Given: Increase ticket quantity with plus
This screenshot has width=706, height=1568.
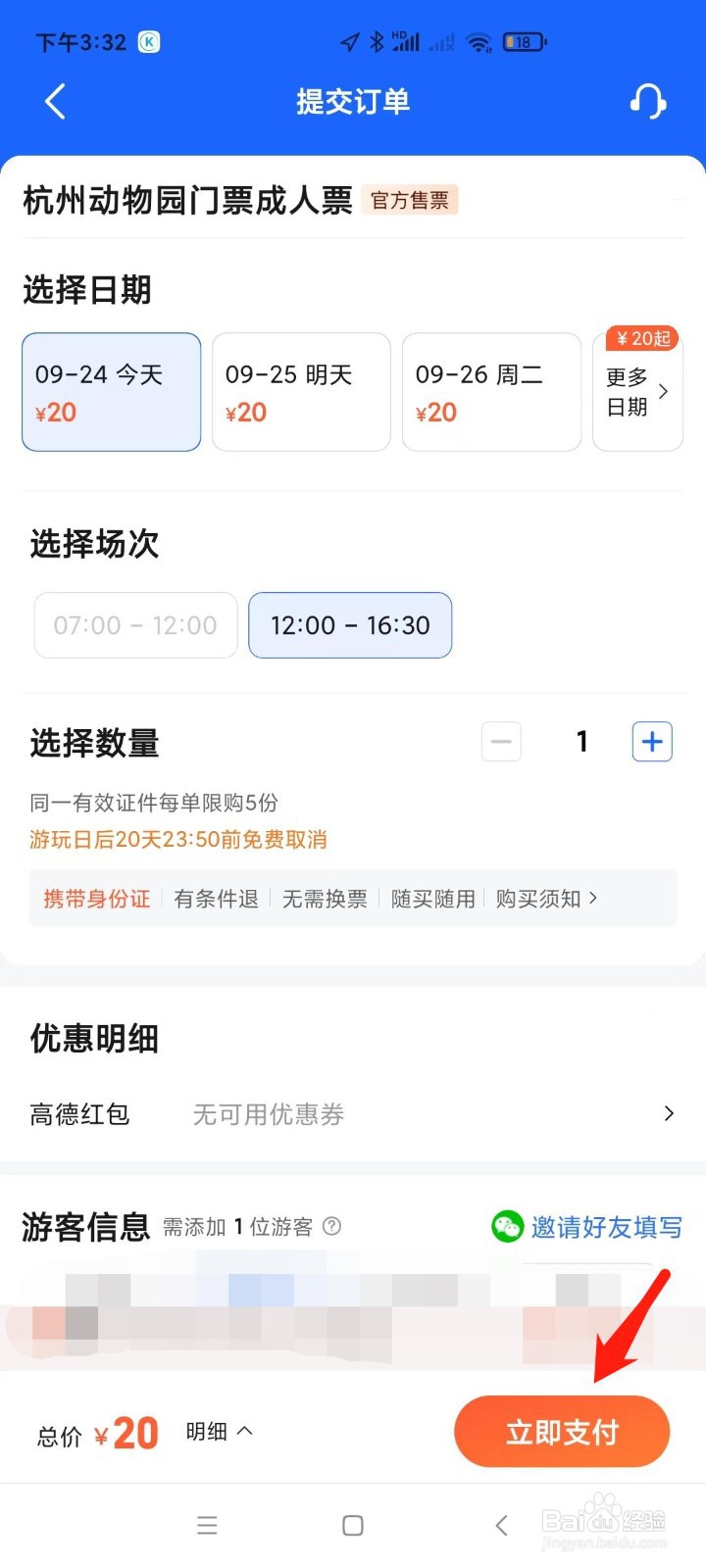Looking at the screenshot, I should point(652,742).
